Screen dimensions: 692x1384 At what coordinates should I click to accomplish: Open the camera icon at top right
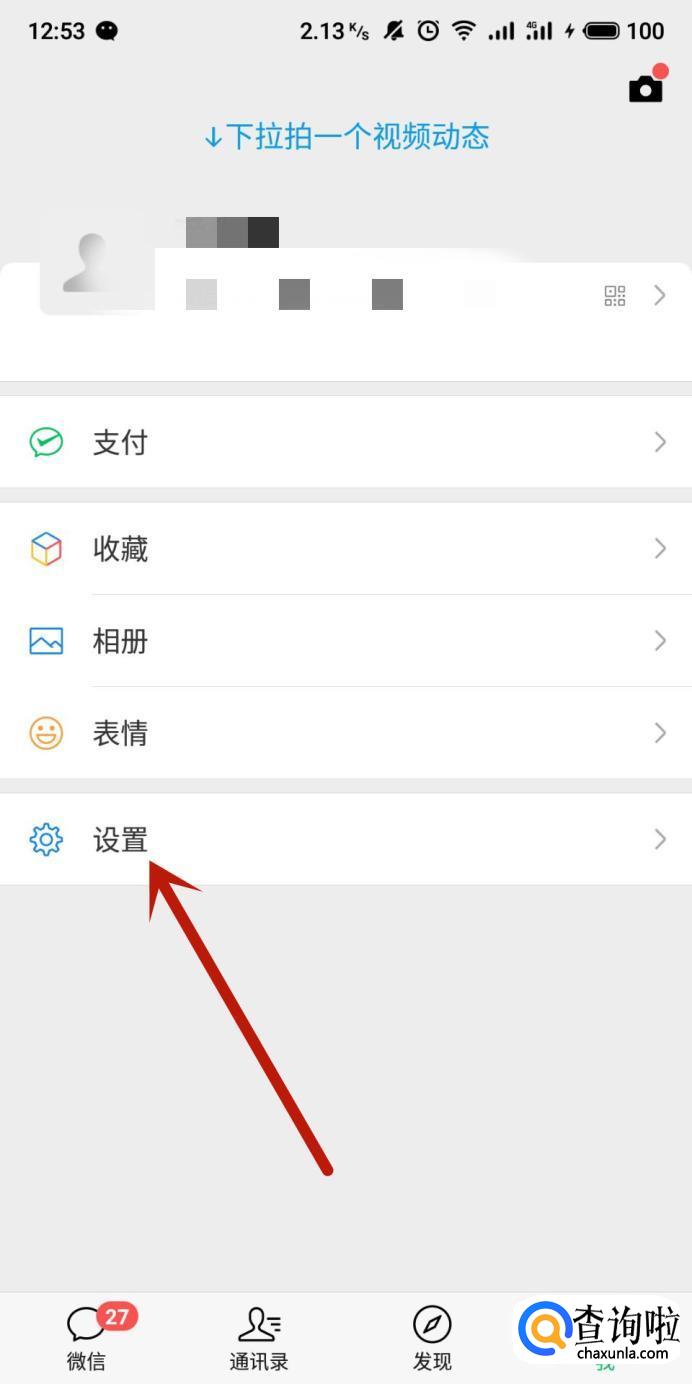pyautogui.click(x=646, y=88)
